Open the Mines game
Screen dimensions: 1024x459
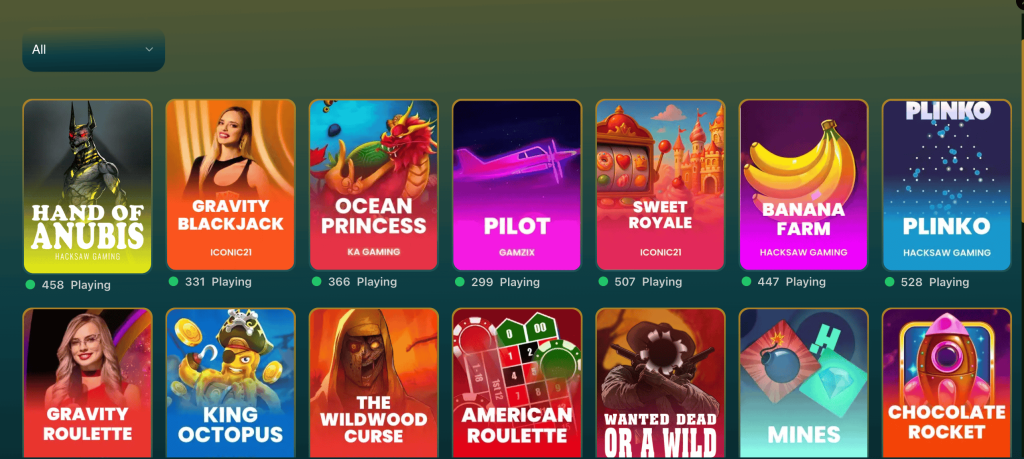coord(803,385)
